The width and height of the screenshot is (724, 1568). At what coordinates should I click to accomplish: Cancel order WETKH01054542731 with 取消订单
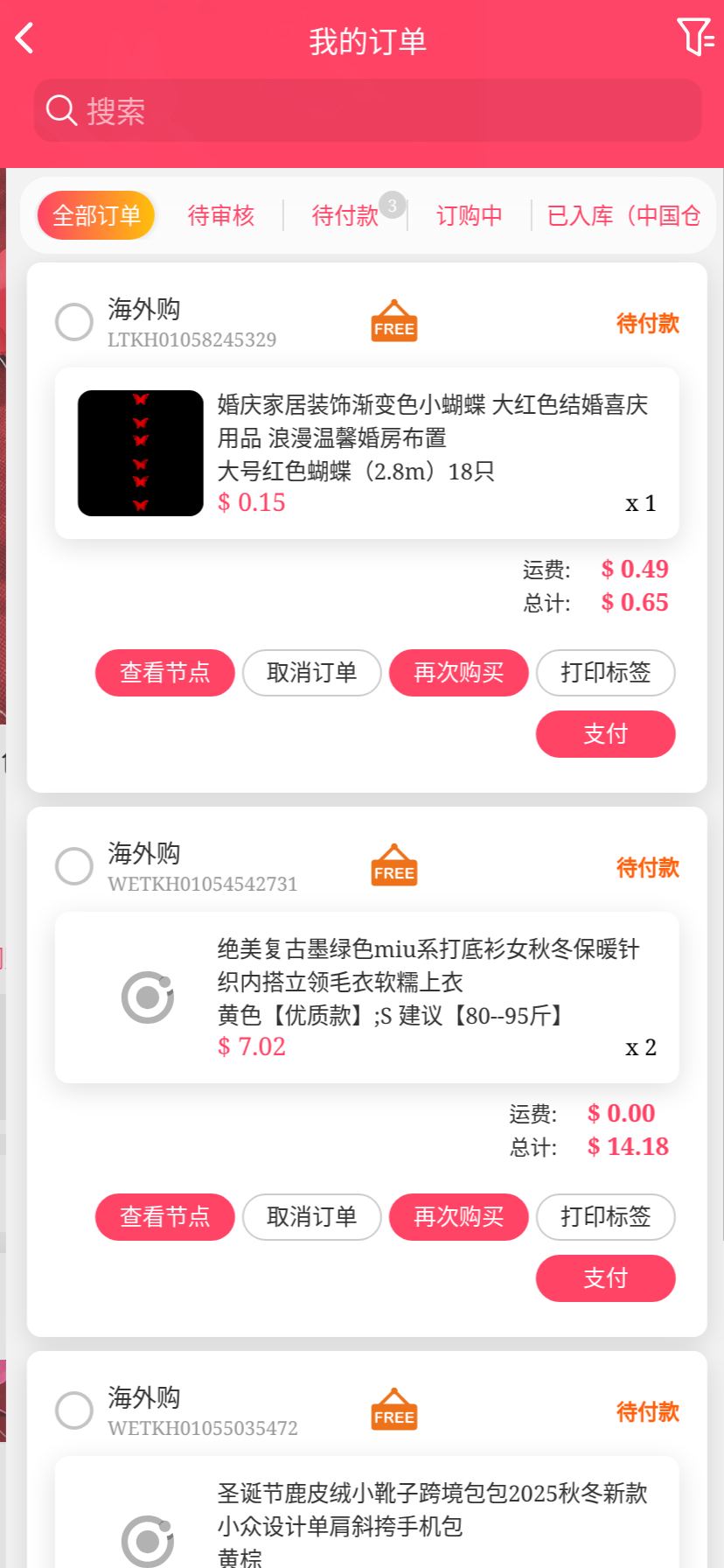coord(311,1217)
